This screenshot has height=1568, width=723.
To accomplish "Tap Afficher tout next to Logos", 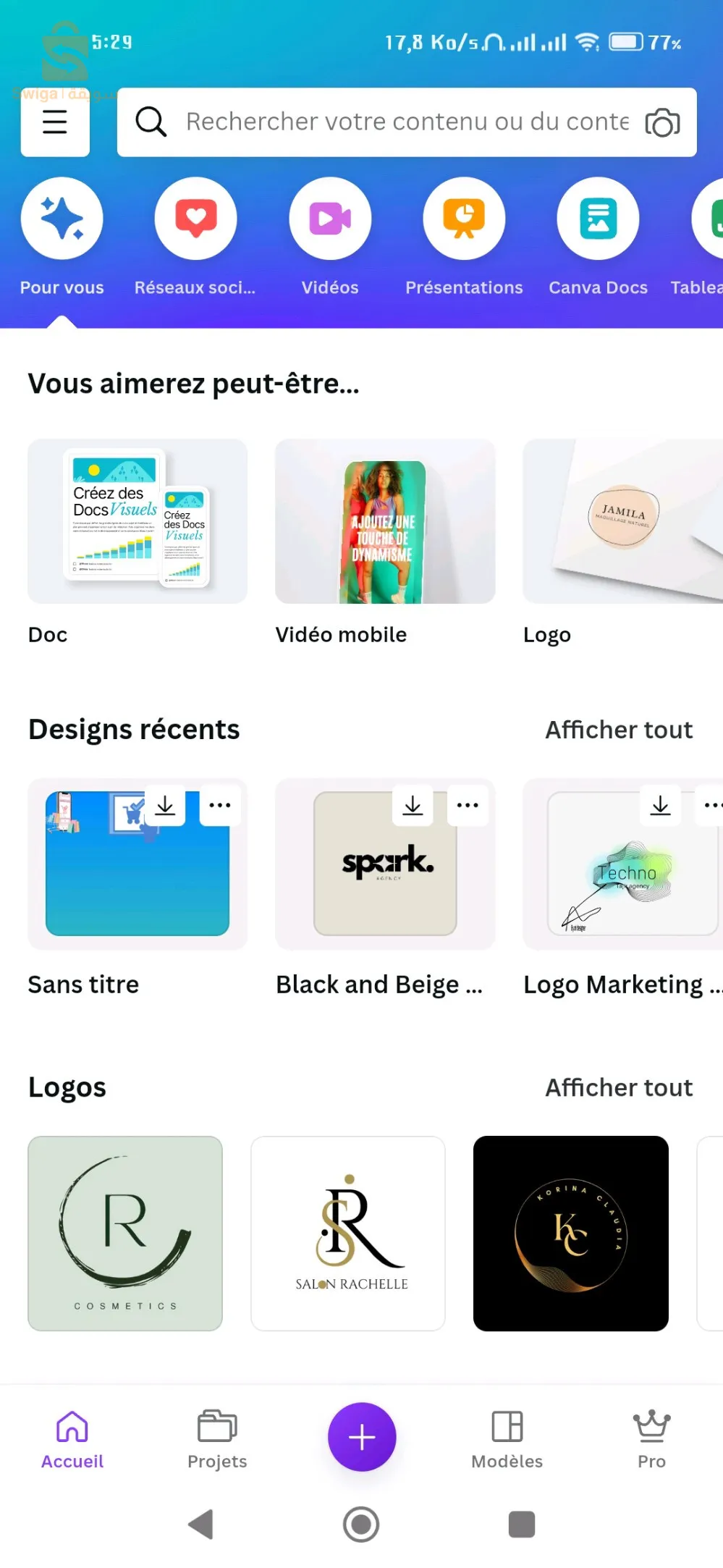I will pos(619,1087).
